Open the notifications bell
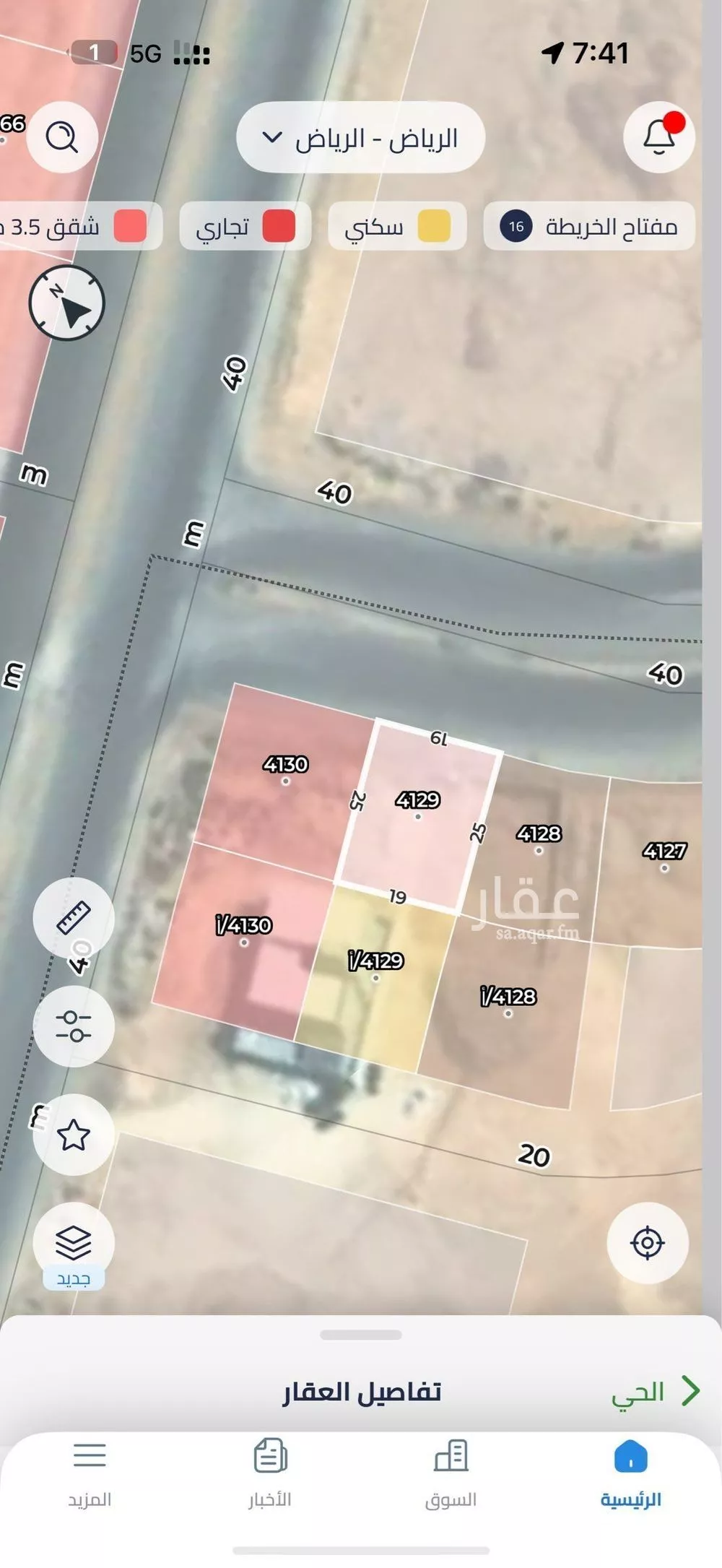Screen dimensions: 722x1568 click(658, 137)
